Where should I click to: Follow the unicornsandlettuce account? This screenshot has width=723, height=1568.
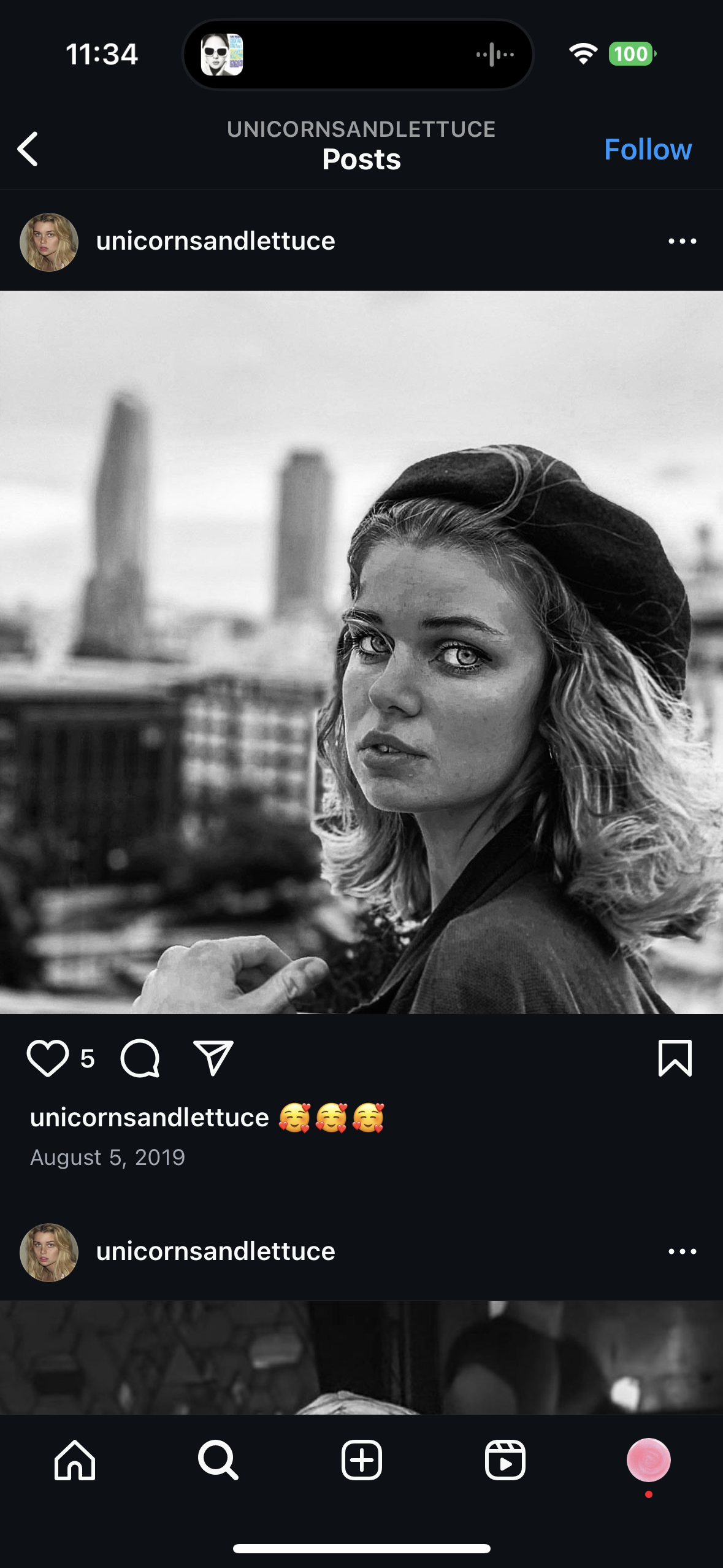(x=648, y=149)
